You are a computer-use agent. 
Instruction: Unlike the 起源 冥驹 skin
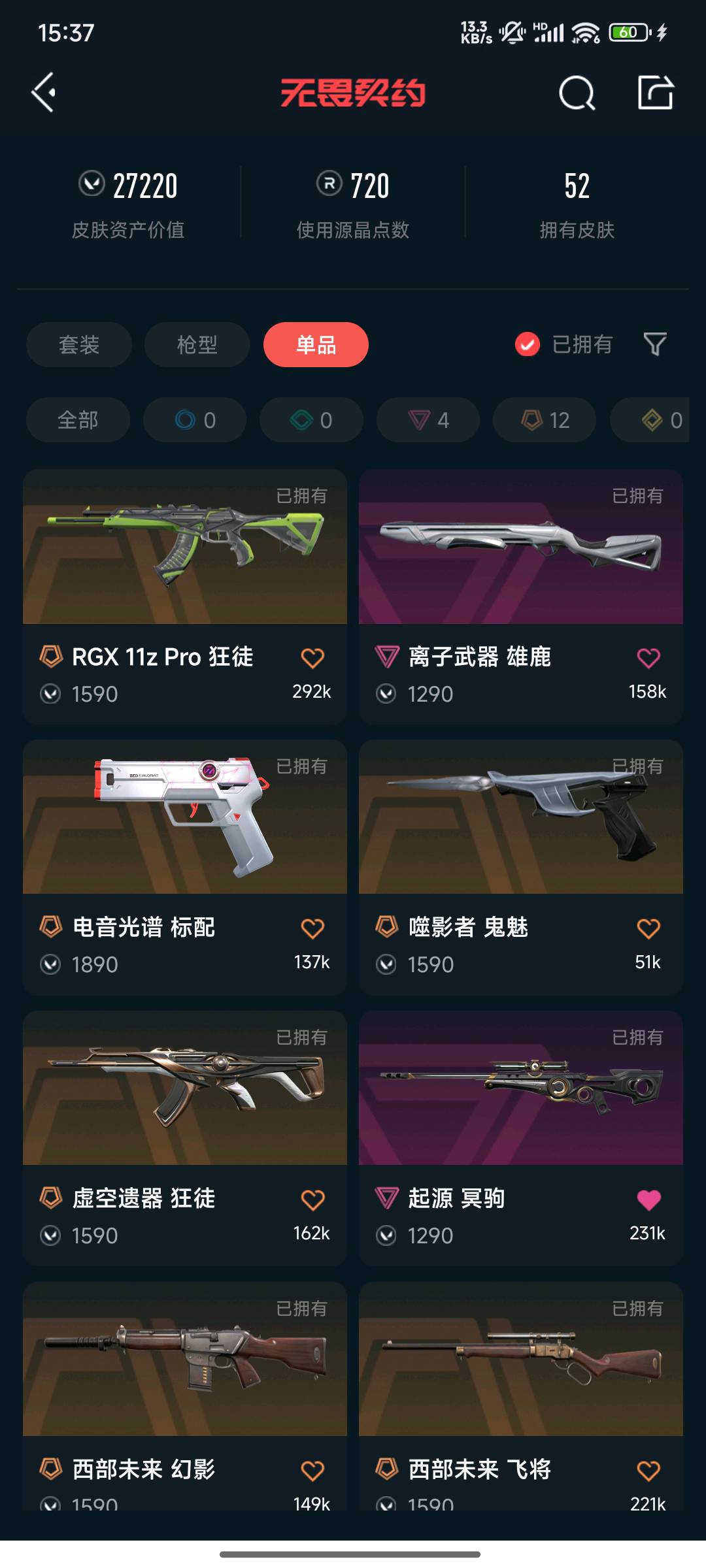tap(648, 1200)
